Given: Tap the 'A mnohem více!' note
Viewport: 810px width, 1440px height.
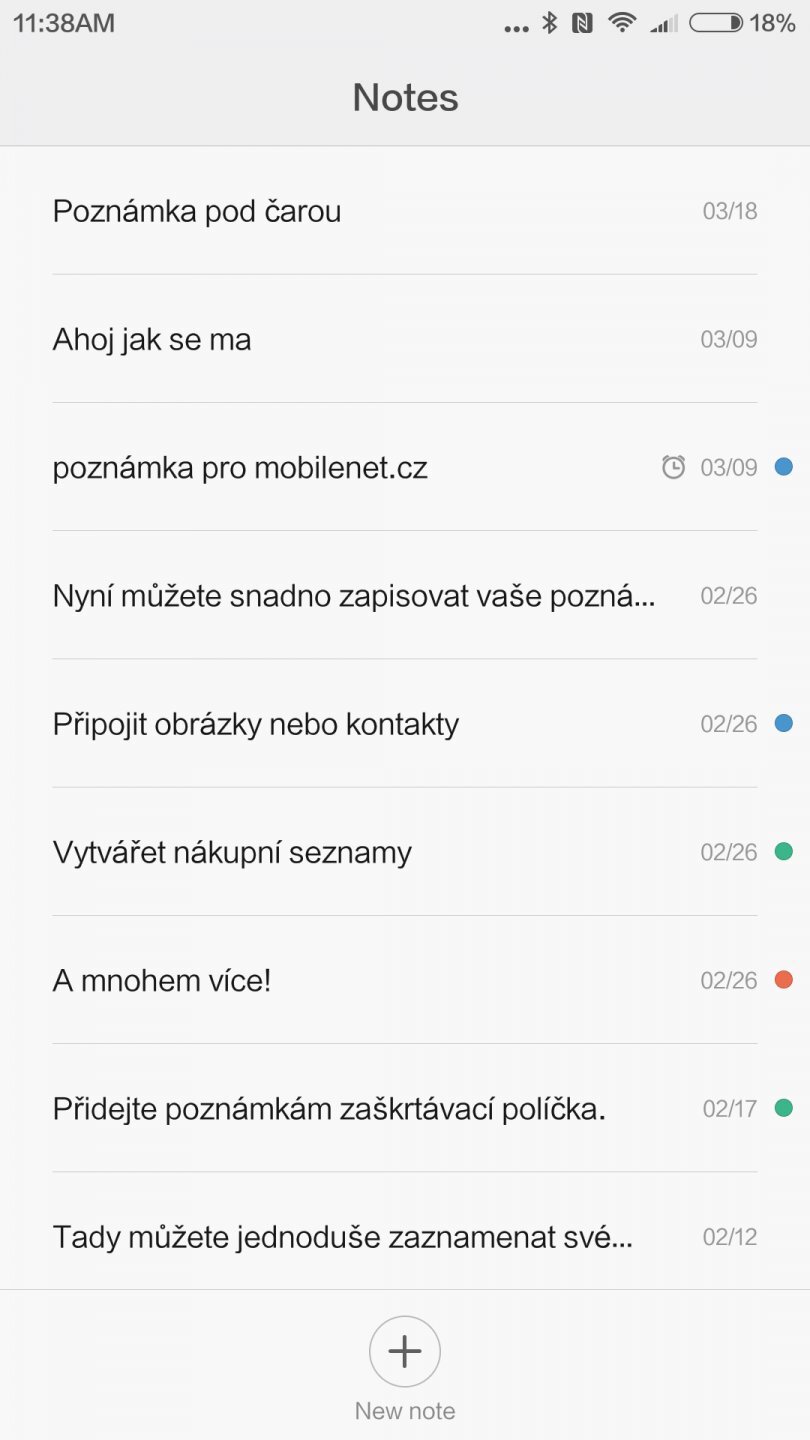Looking at the screenshot, I should coord(162,980).
